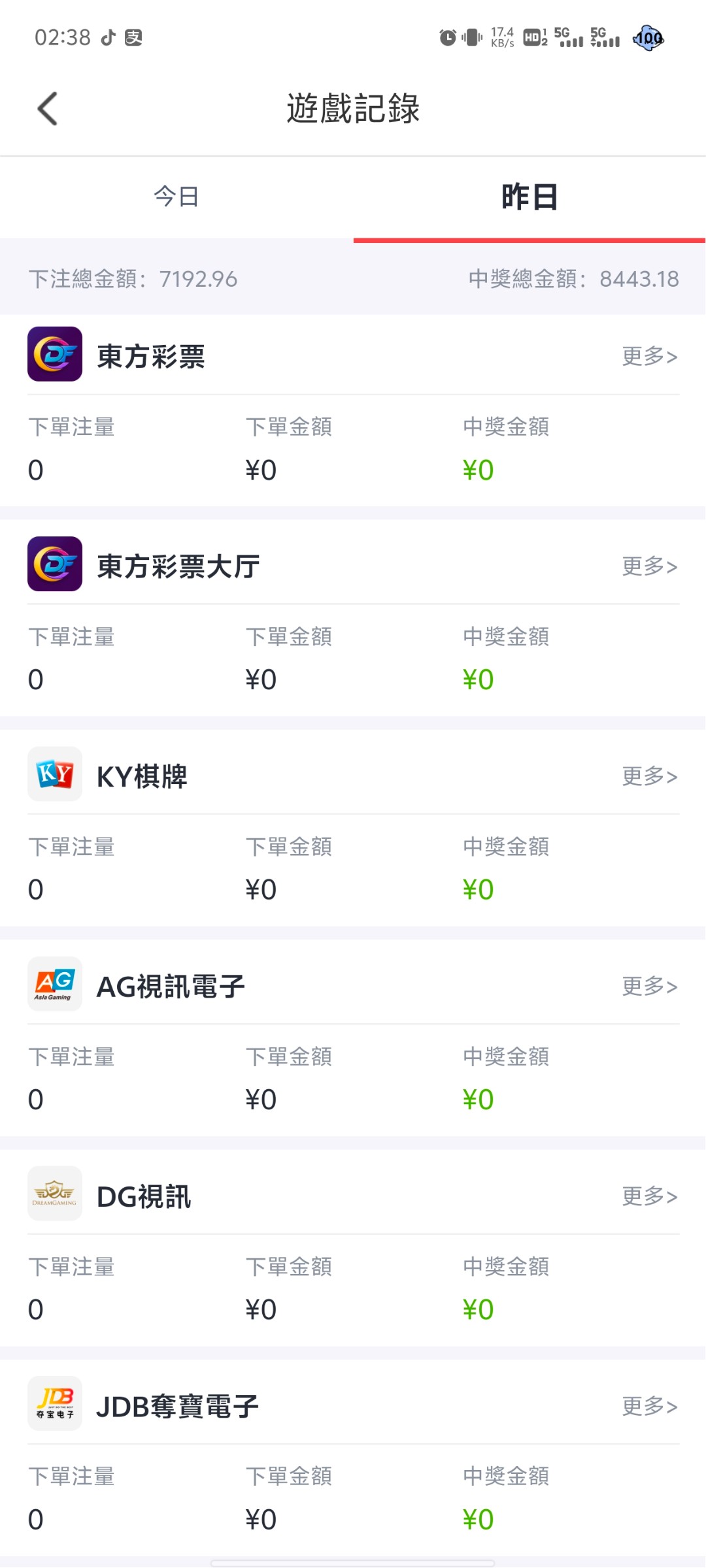View 更多 for 東方彩票大厅
Screen dimensions: 706x1568
tap(649, 566)
